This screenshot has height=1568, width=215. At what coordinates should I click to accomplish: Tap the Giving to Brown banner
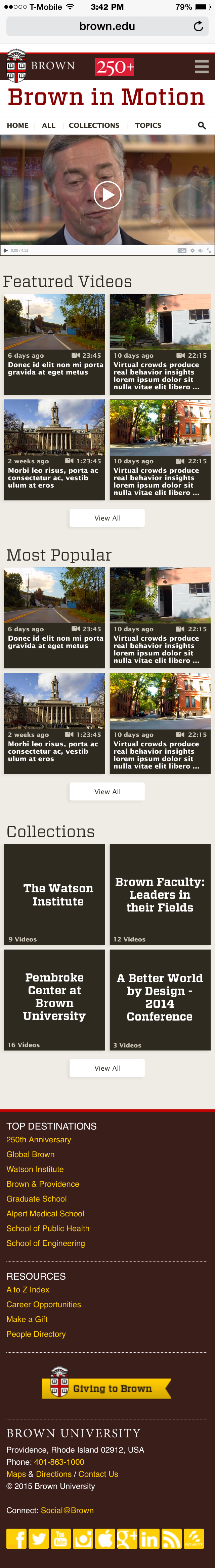click(107, 1388)
